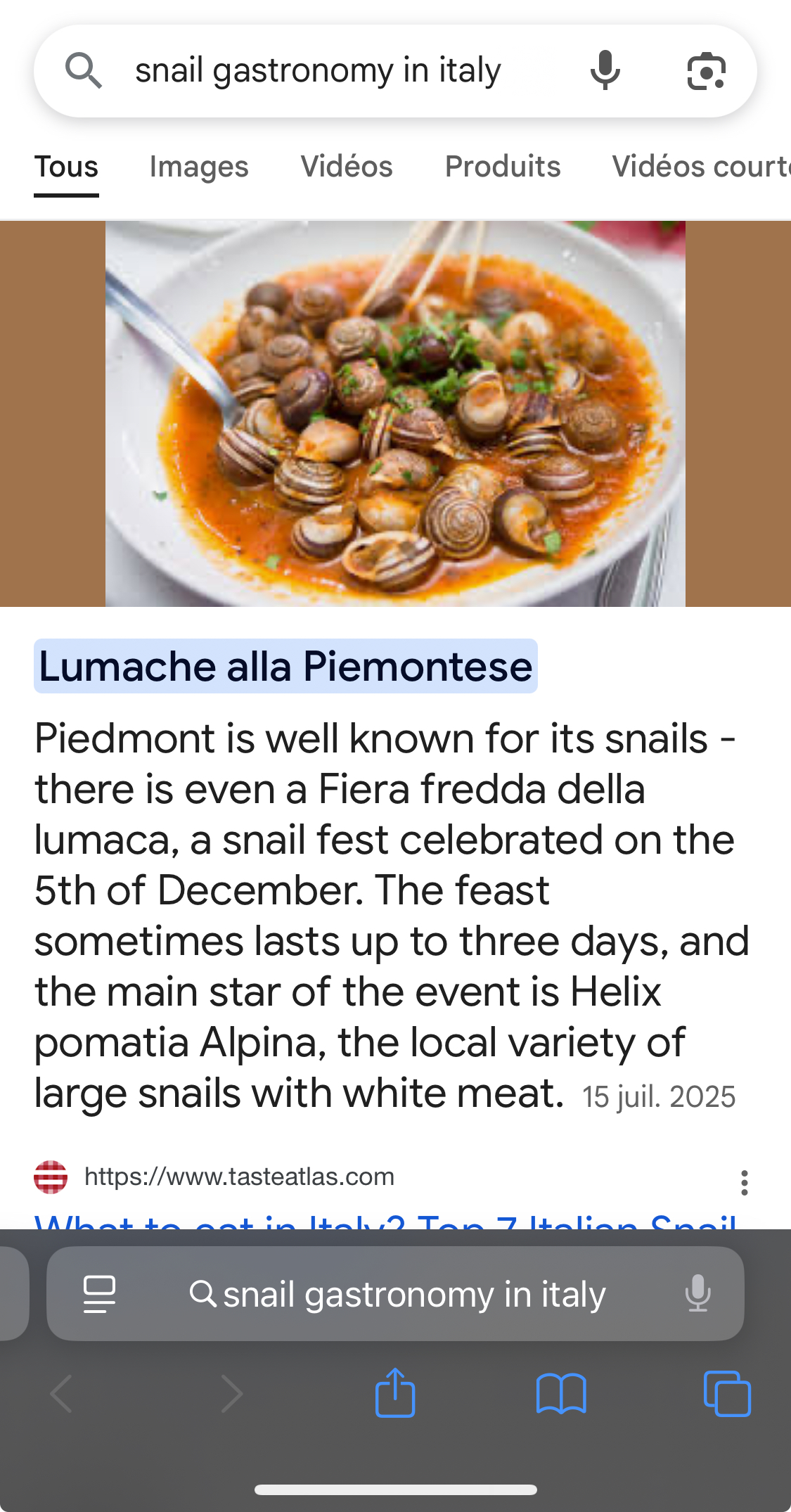Open the snail dish photo
The height and width of the screenshot is (1512, 791).
click(395, 414)
